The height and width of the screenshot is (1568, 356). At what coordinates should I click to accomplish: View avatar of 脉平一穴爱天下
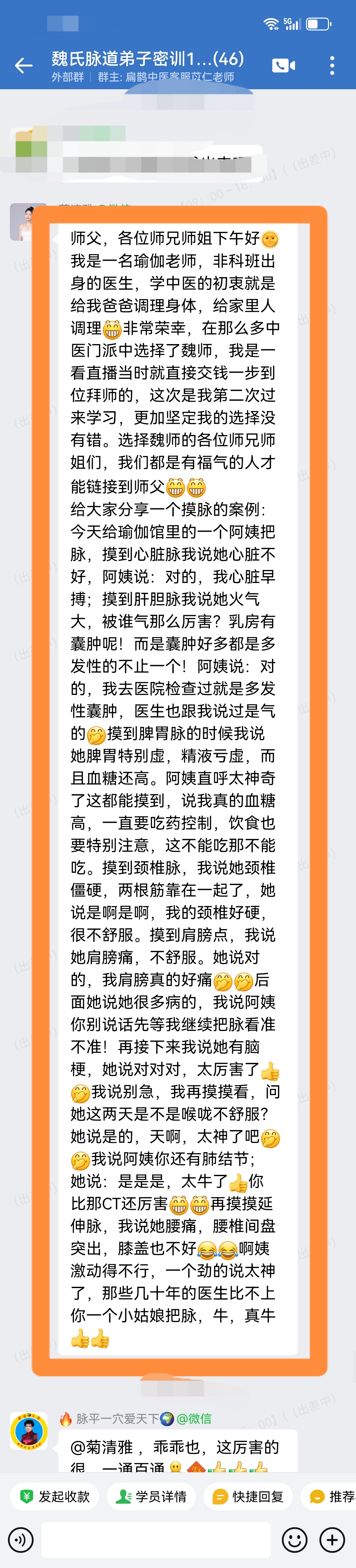tap(29, 1431)
